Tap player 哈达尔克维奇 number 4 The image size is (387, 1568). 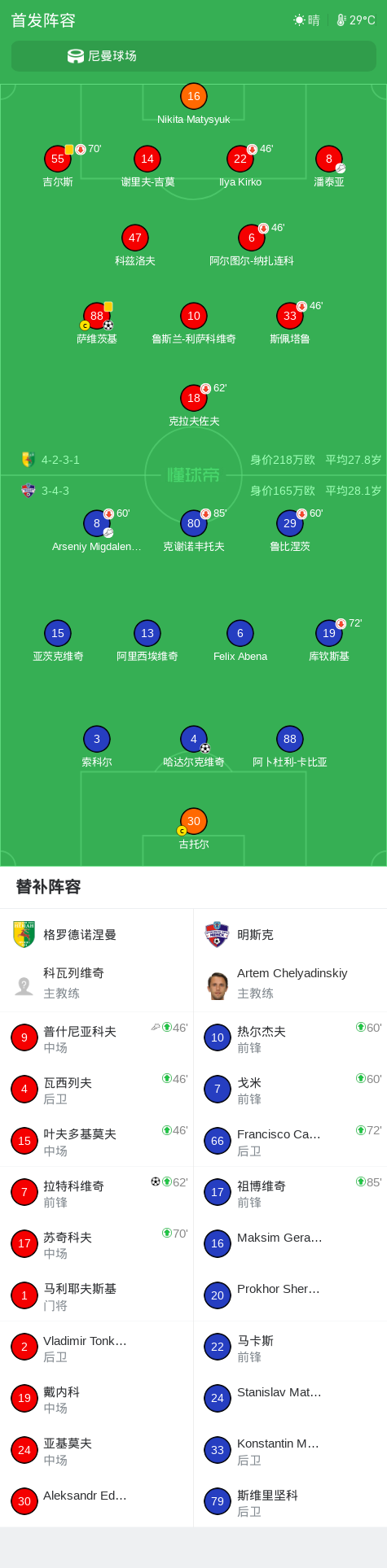194,747
